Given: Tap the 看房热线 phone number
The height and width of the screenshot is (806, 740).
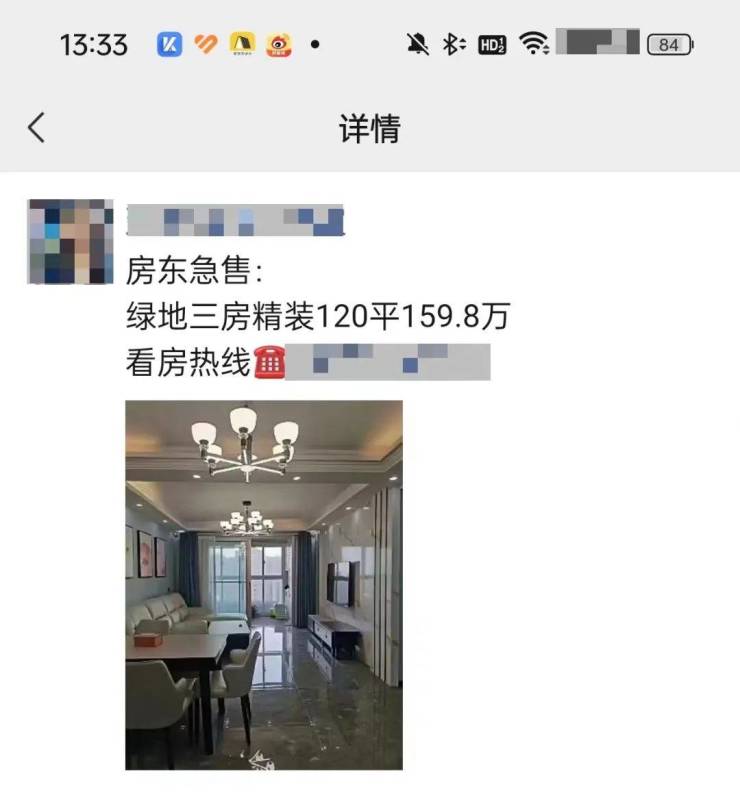Looking at the screenshot, I should click(x=388, y=362).
